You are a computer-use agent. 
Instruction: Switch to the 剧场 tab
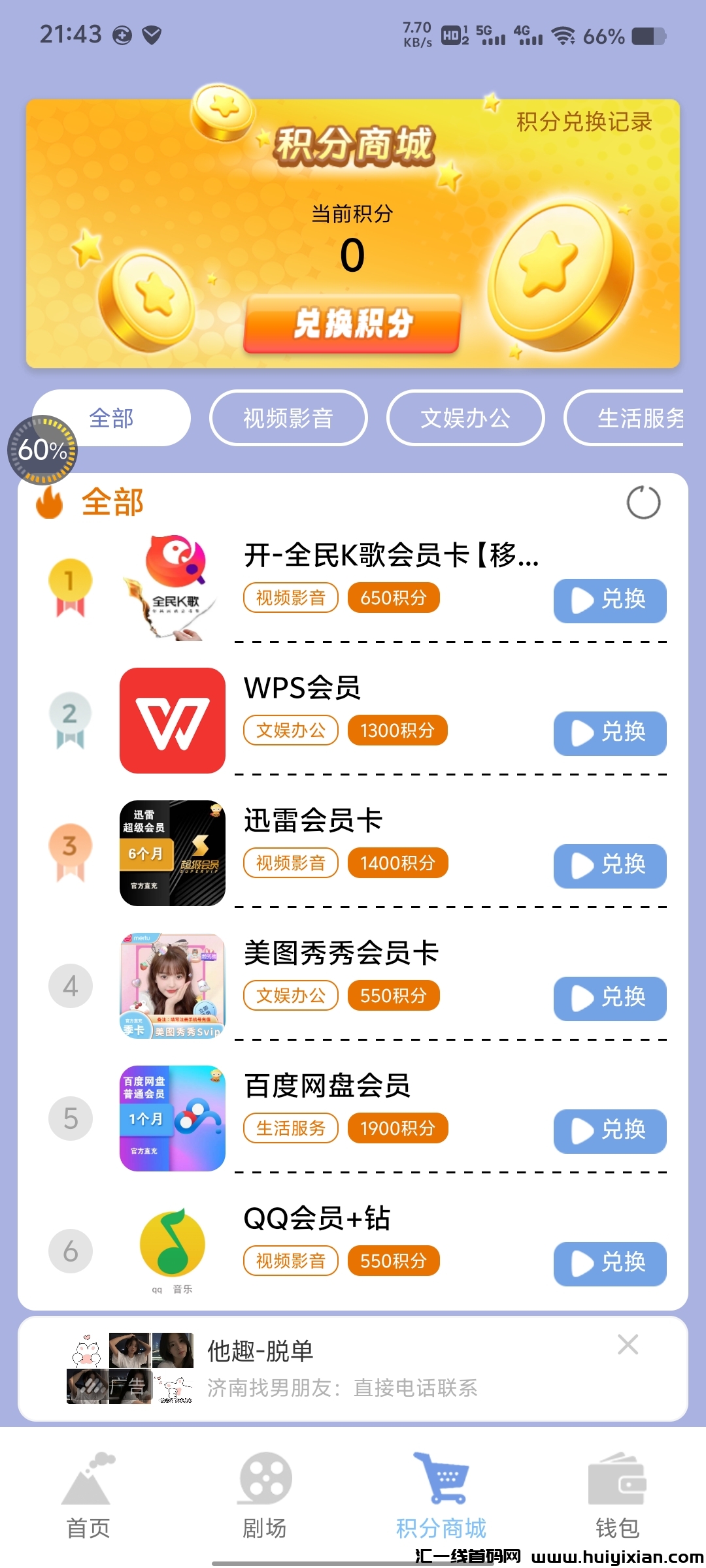pos(265,1496)
